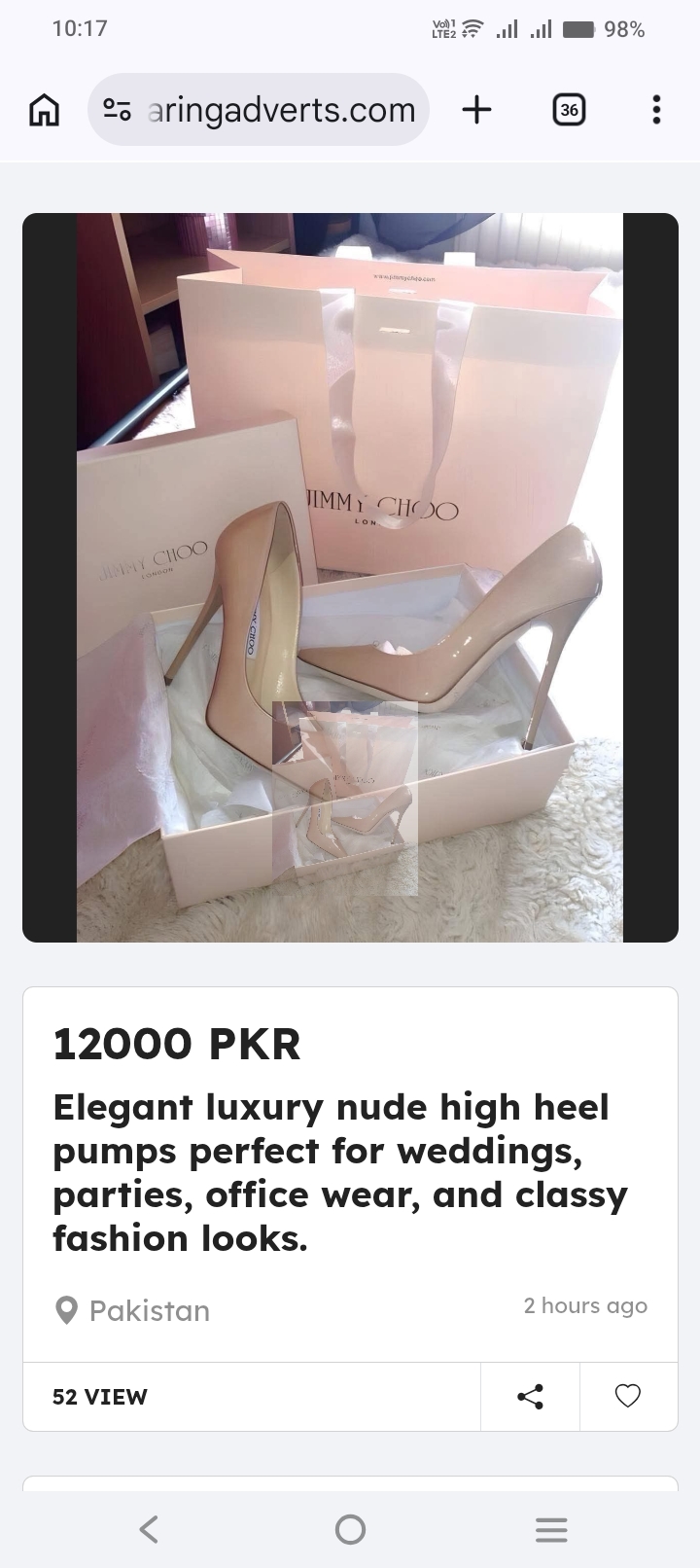Open the browser overflow menu
Image resolution: width=700 pixels, height=1568 pixels.
pos(657,110)
